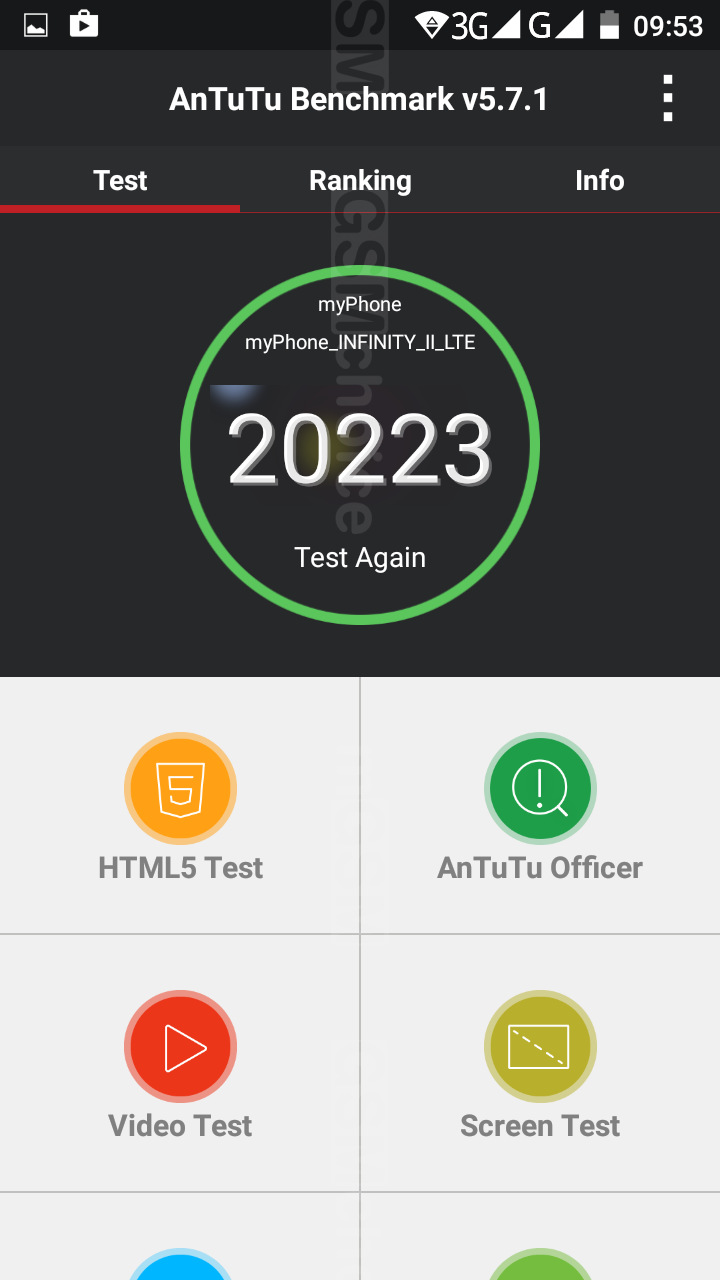Viewport: 720px width, 1280px height.
Task: Run the Screen Test
Action: [x=540, y=1064]
